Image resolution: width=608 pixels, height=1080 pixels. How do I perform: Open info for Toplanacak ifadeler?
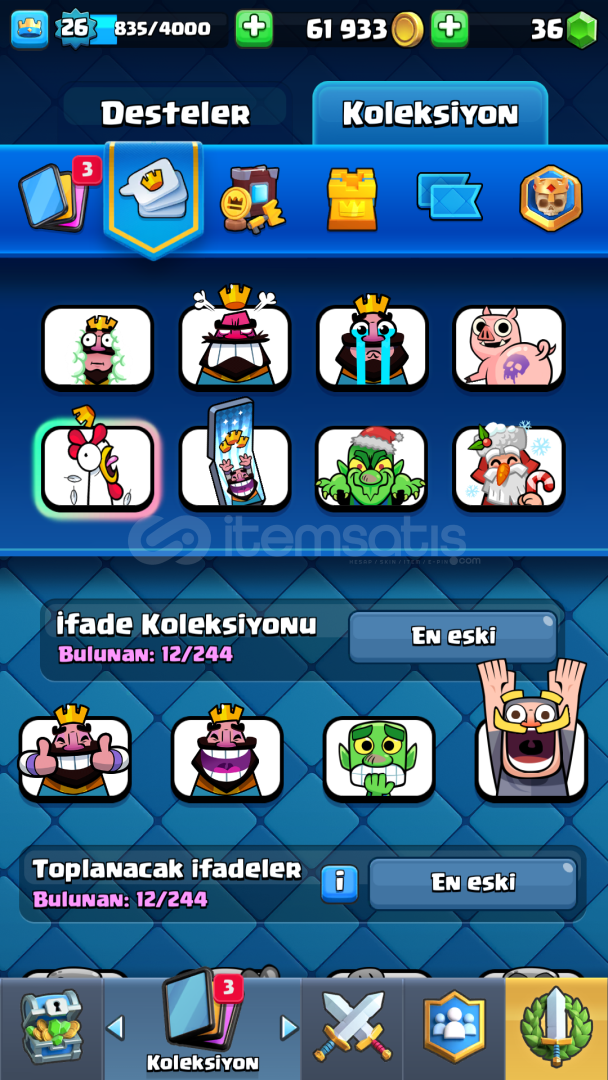coord(339,882)
